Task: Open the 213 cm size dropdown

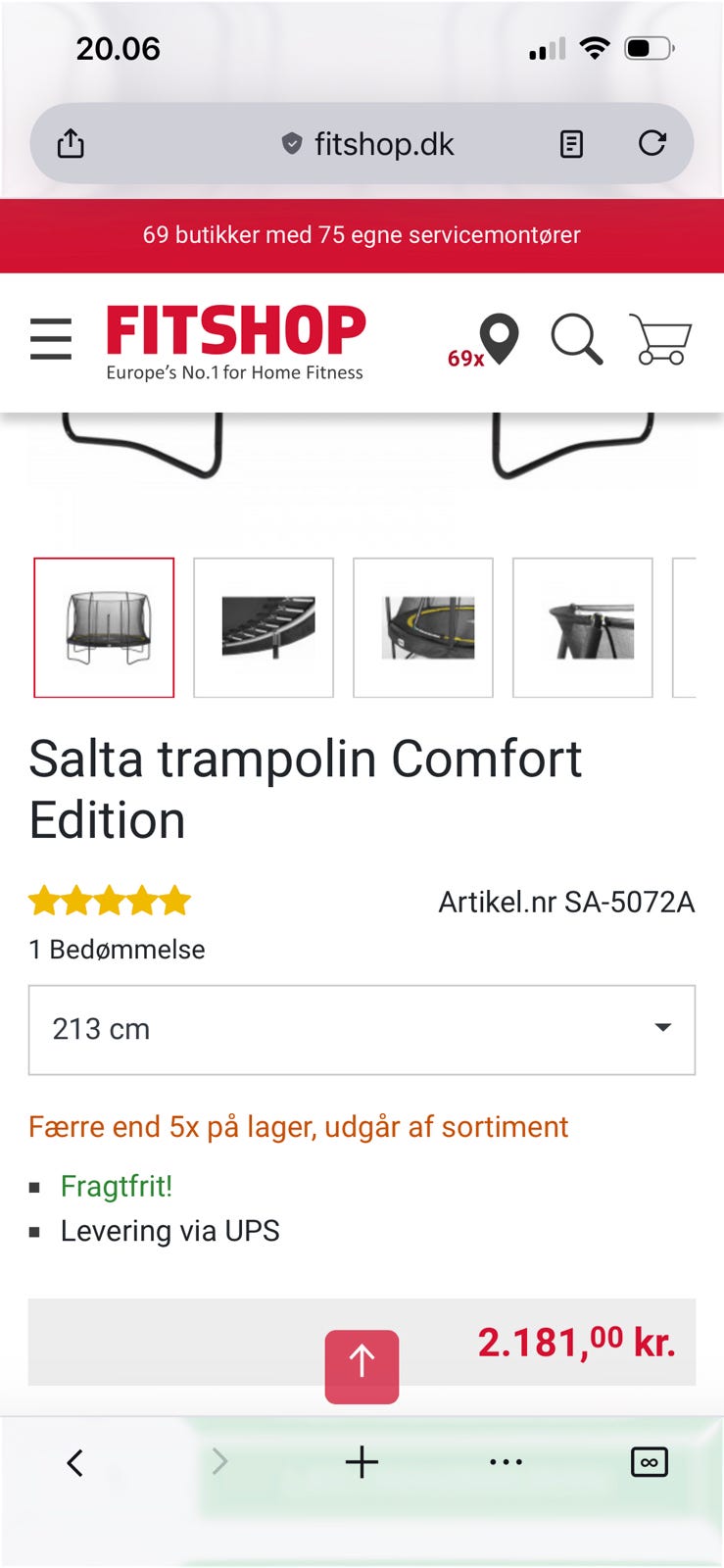Action: (362, 1029)
